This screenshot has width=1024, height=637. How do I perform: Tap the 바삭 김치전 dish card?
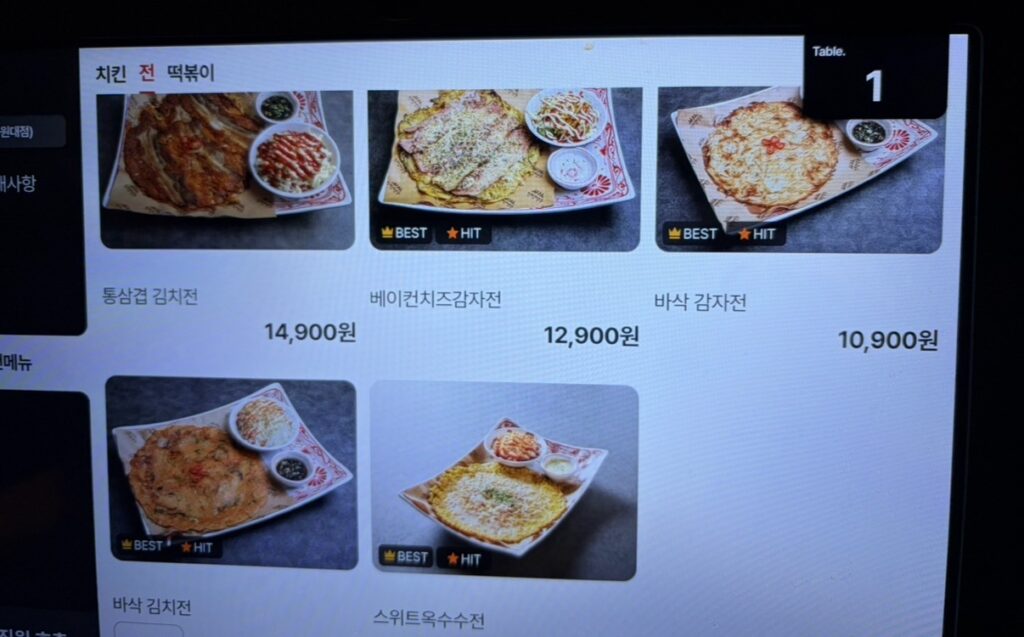pos(231,472)
